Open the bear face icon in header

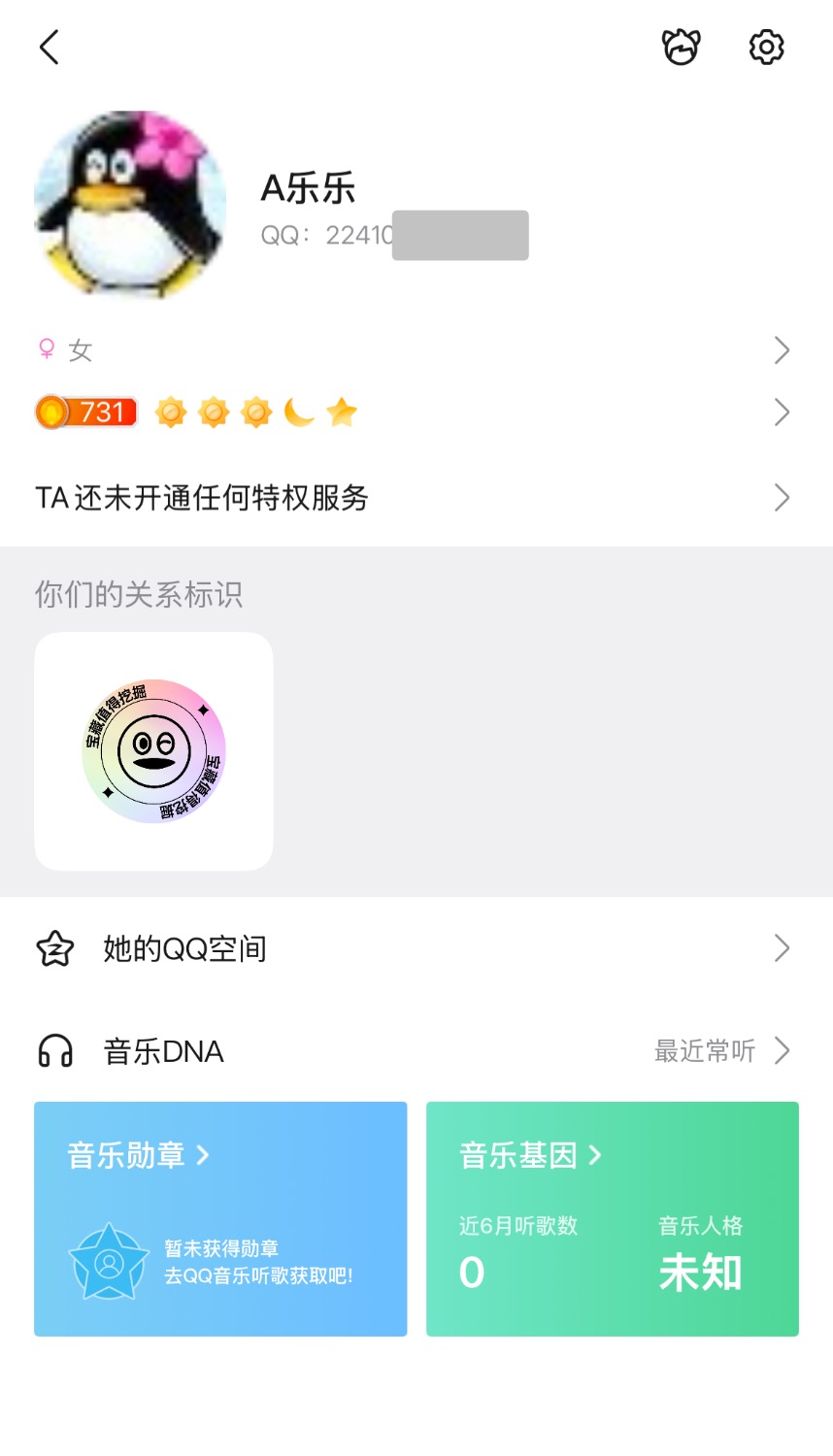coord(681,47)
